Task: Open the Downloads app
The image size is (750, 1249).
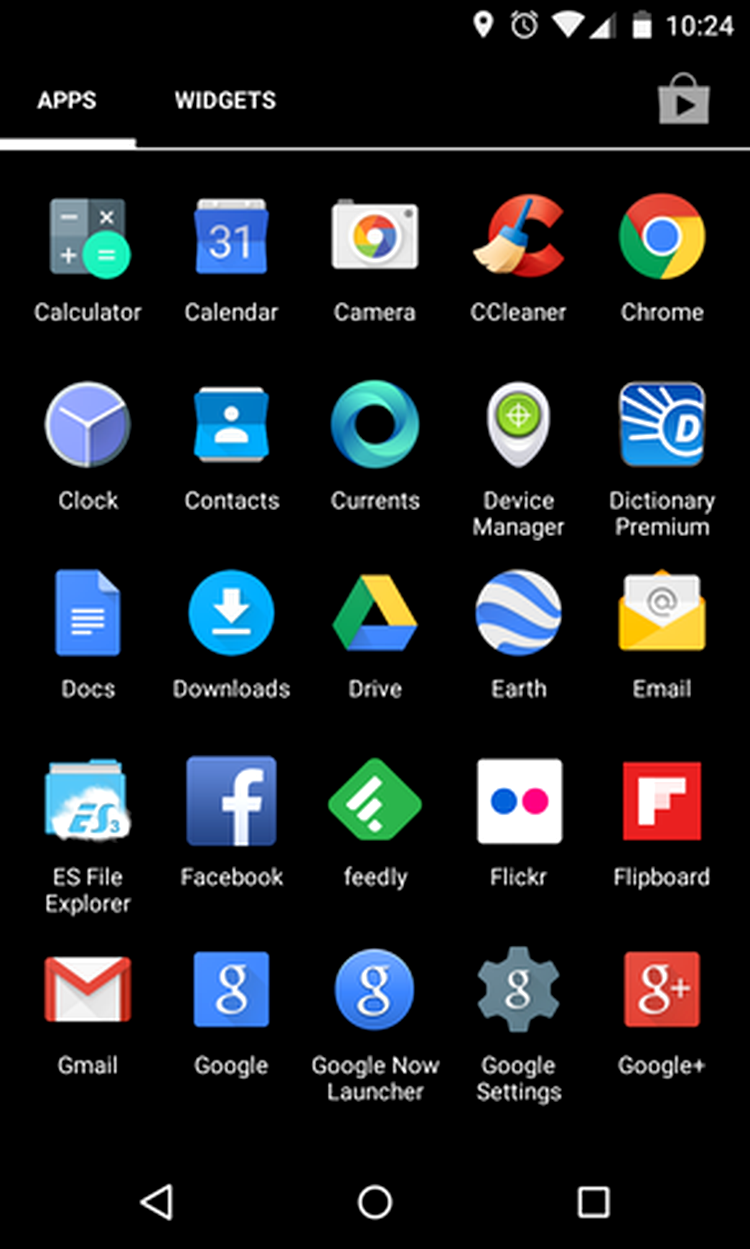Action: (x=231, y=613)
